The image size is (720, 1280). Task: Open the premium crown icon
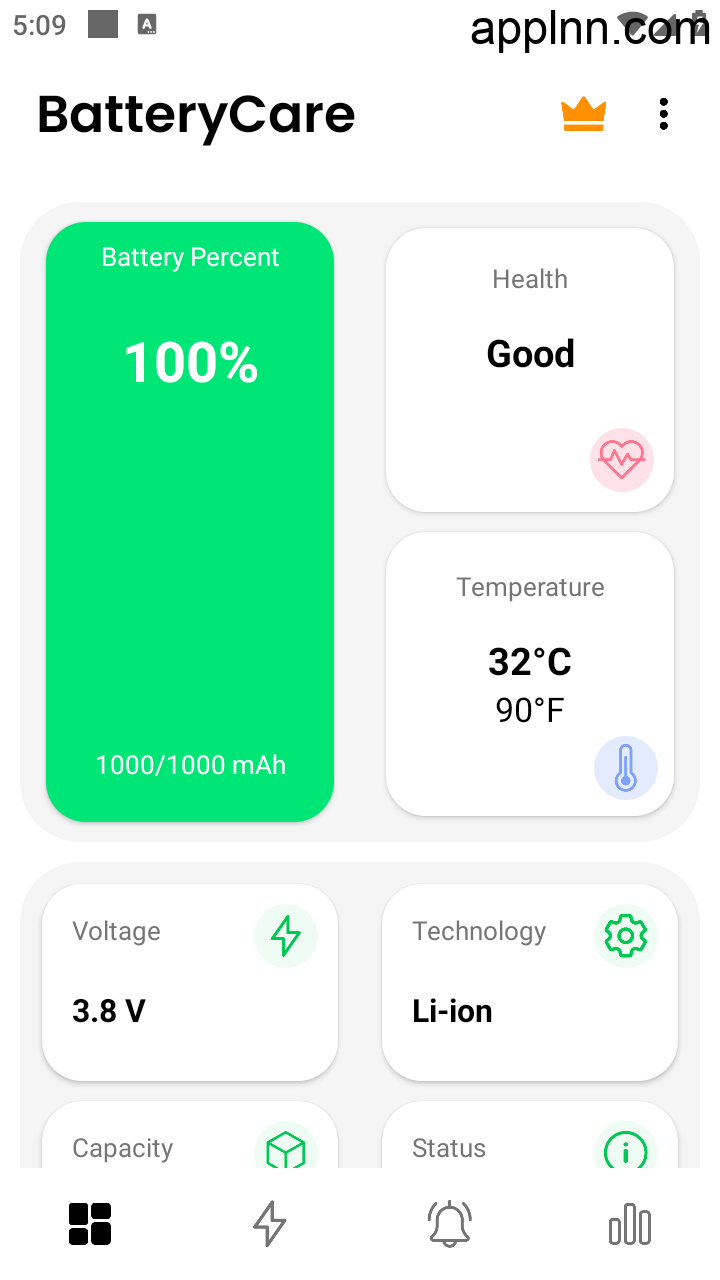584,114
